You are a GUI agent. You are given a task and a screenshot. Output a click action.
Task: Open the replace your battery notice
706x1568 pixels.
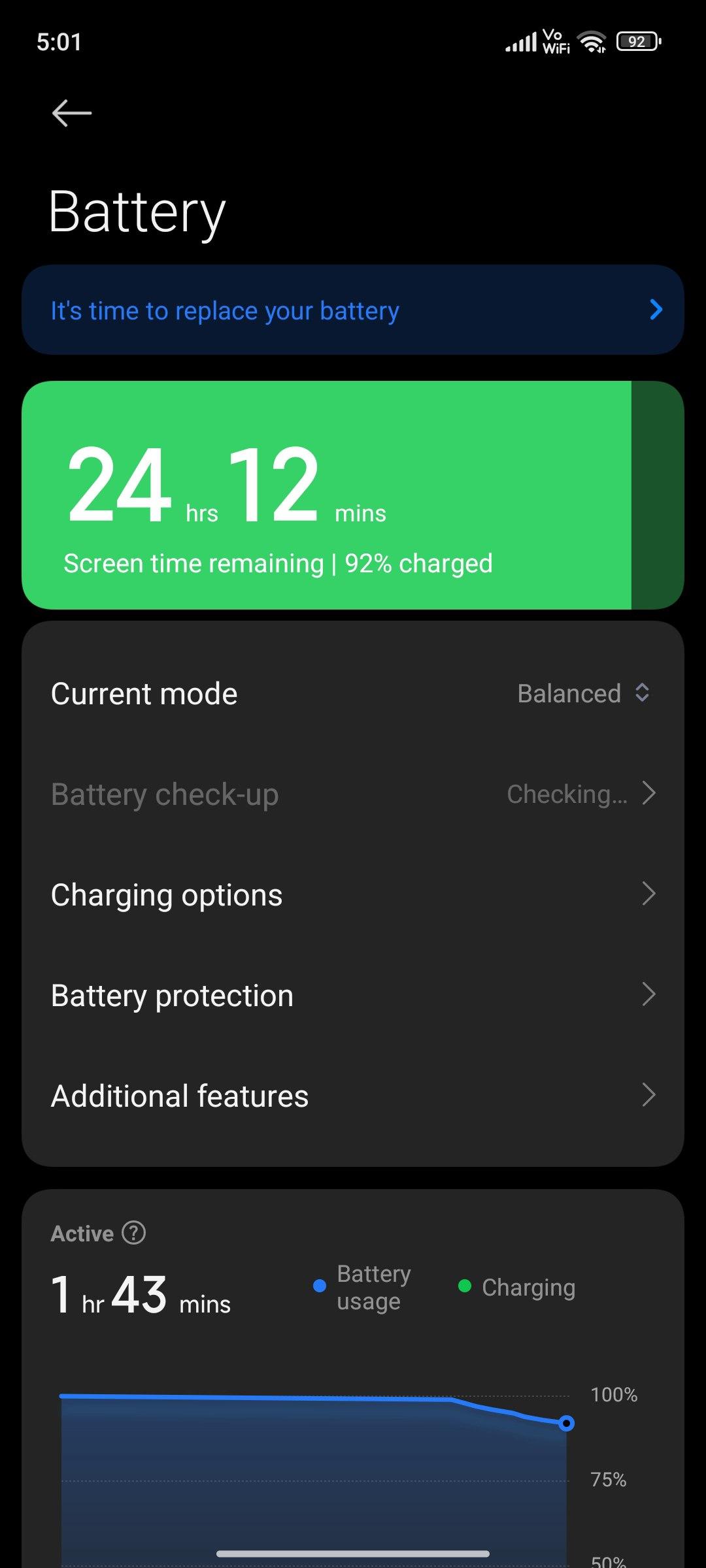coord(353,310)
